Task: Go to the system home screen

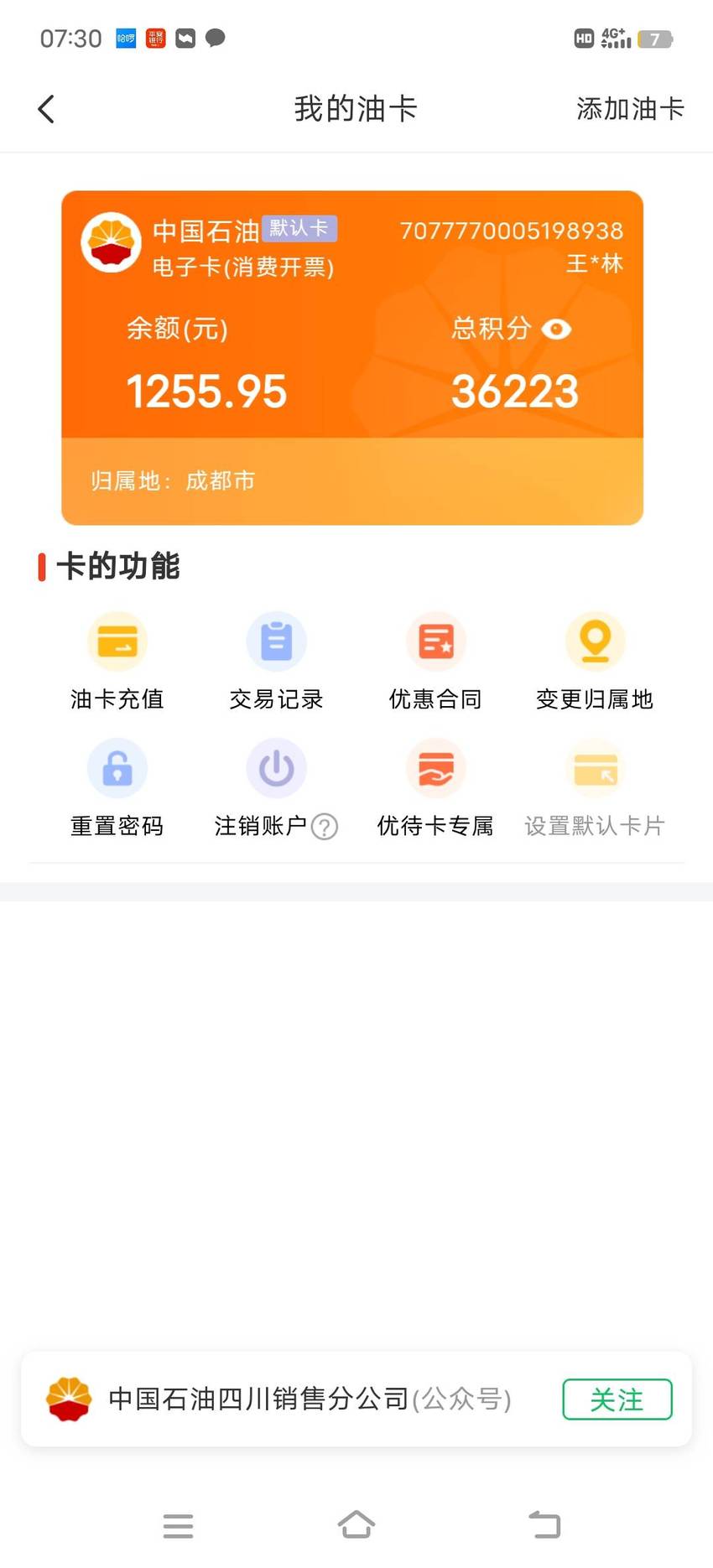Action: point(356,1525)
